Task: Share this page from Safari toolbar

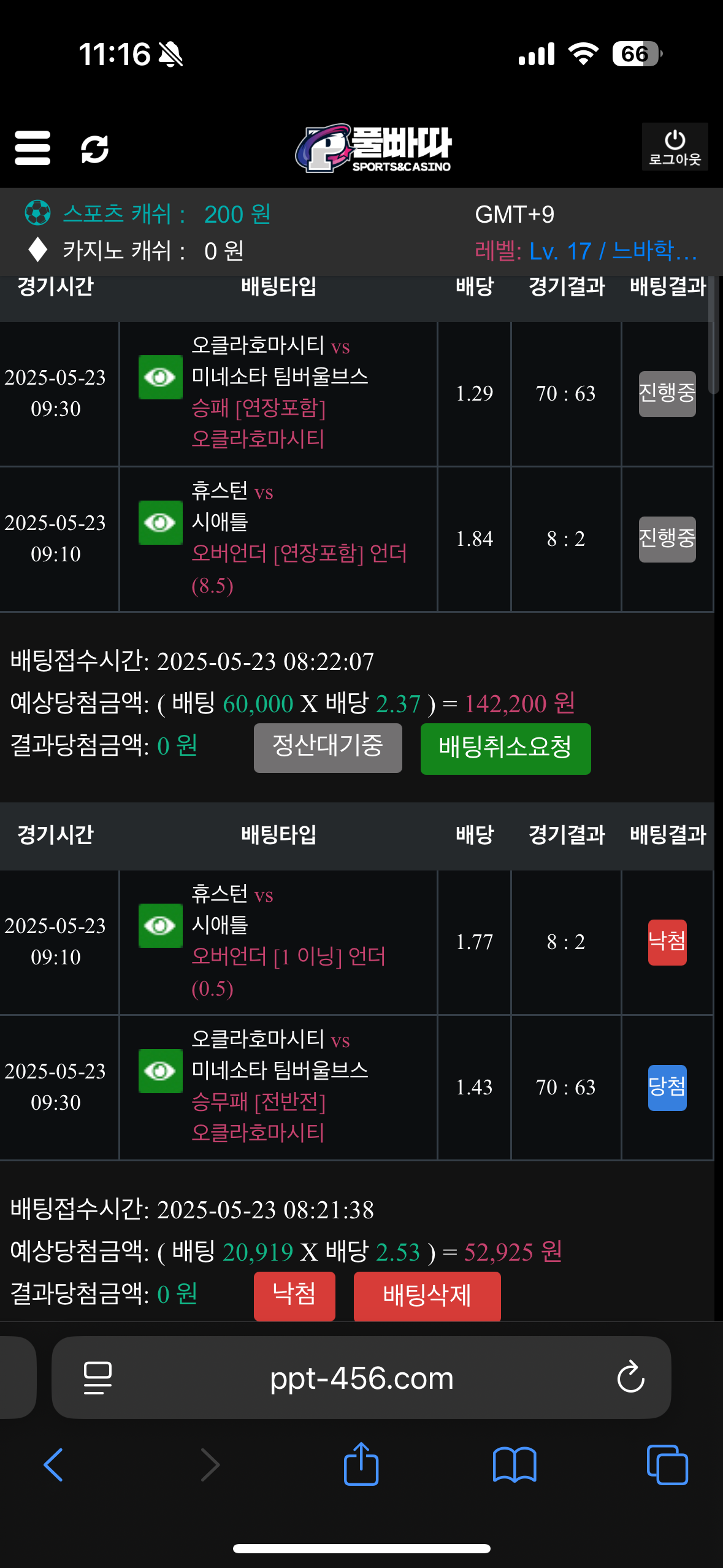Action: (361, 1464)
